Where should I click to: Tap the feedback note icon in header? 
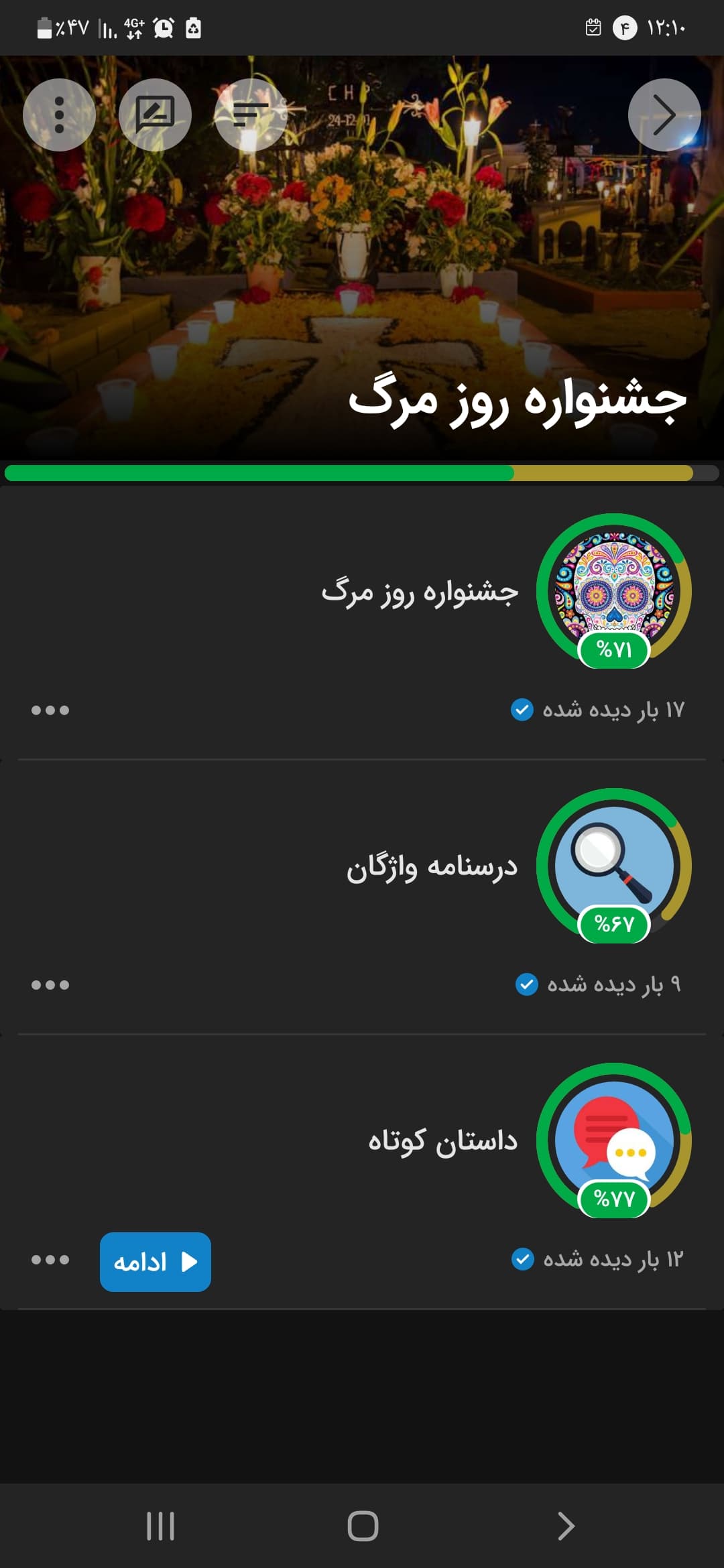(155, 115)
